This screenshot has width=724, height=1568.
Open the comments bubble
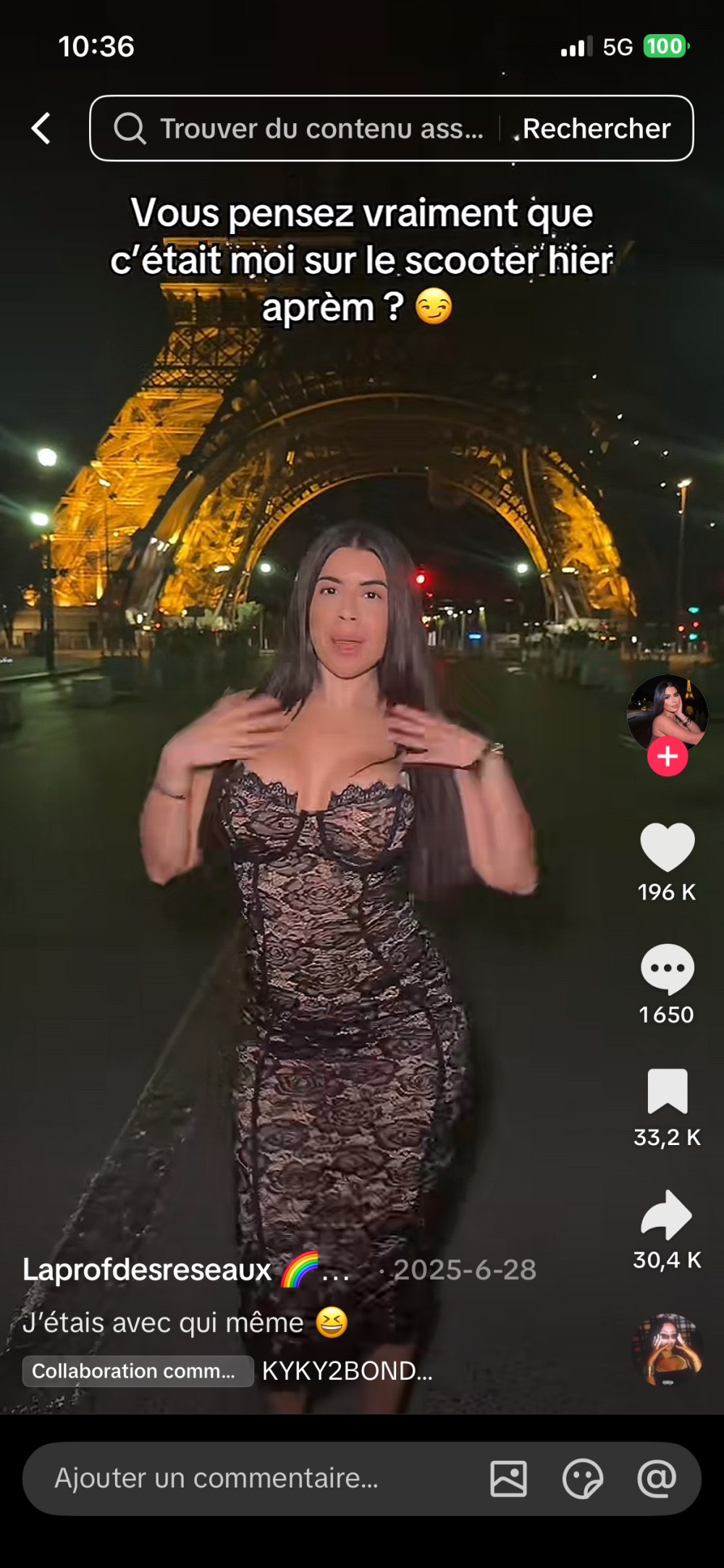tap(667, 968)
